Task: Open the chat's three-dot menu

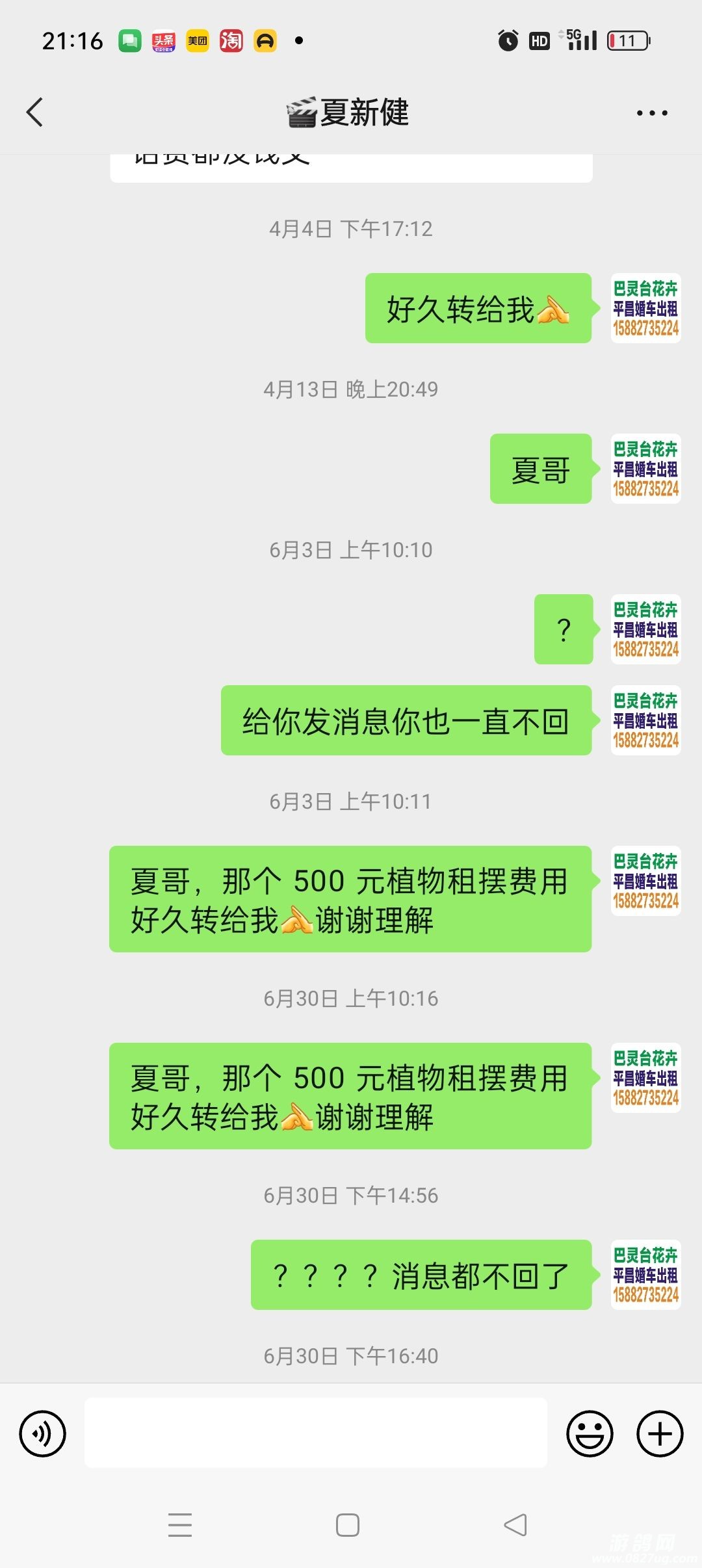Action: point(651,113)
